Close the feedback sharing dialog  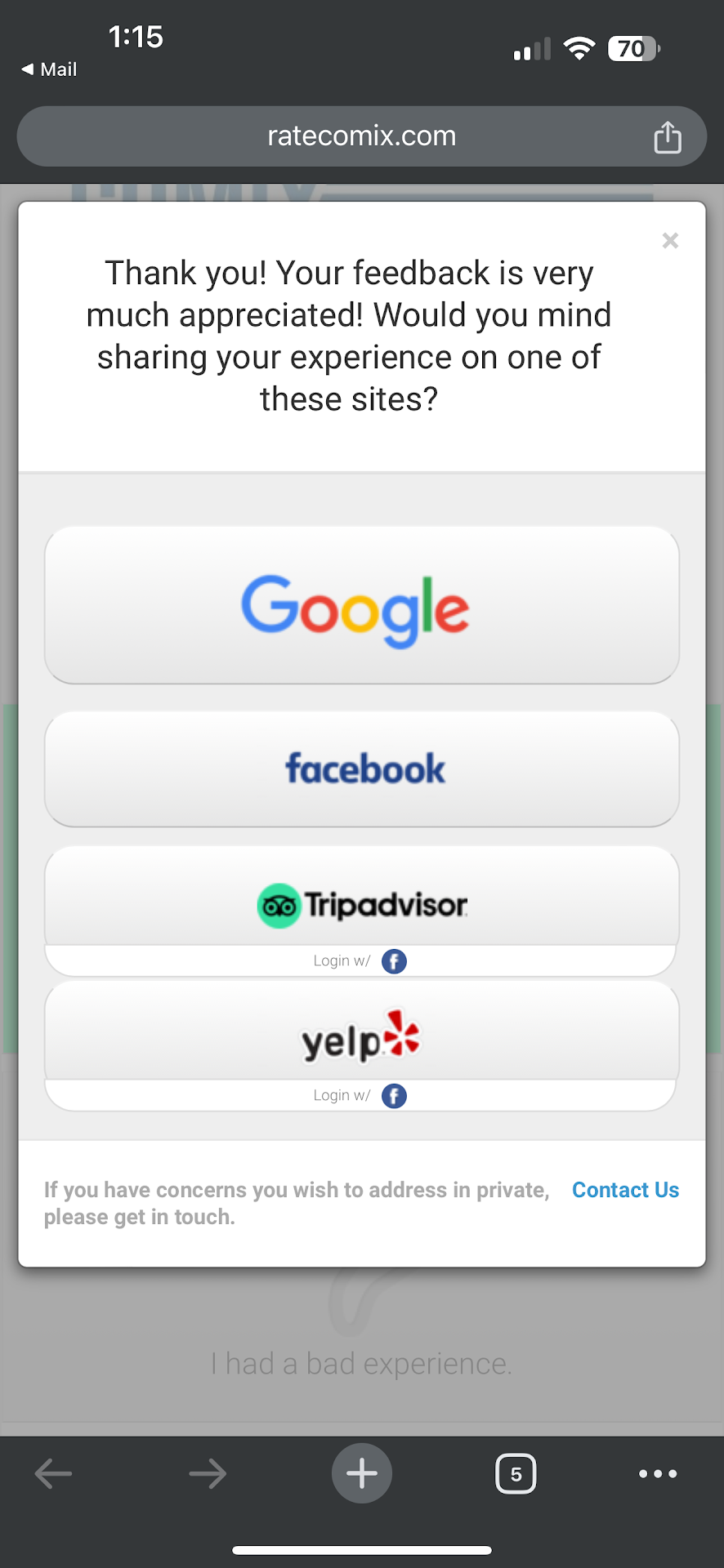point(670,241)
